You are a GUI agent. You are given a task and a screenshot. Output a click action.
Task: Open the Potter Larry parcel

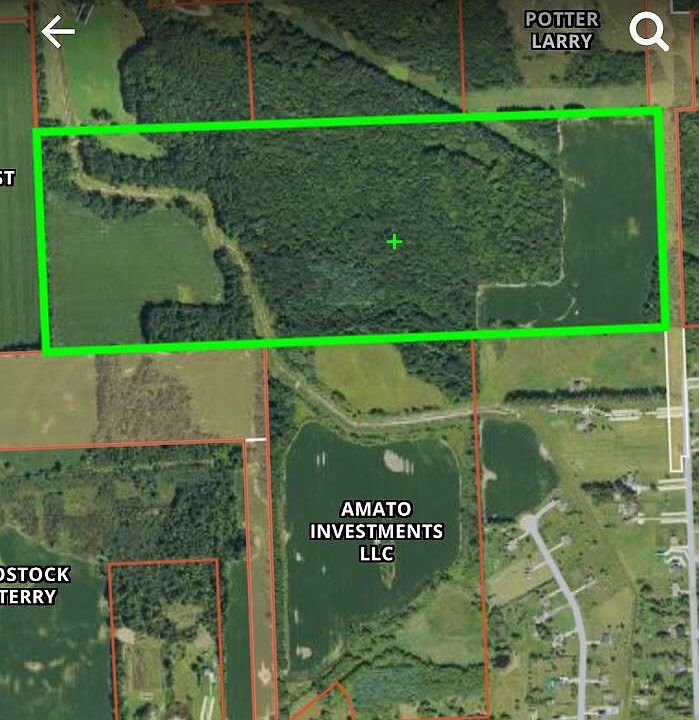coord(561,30)
